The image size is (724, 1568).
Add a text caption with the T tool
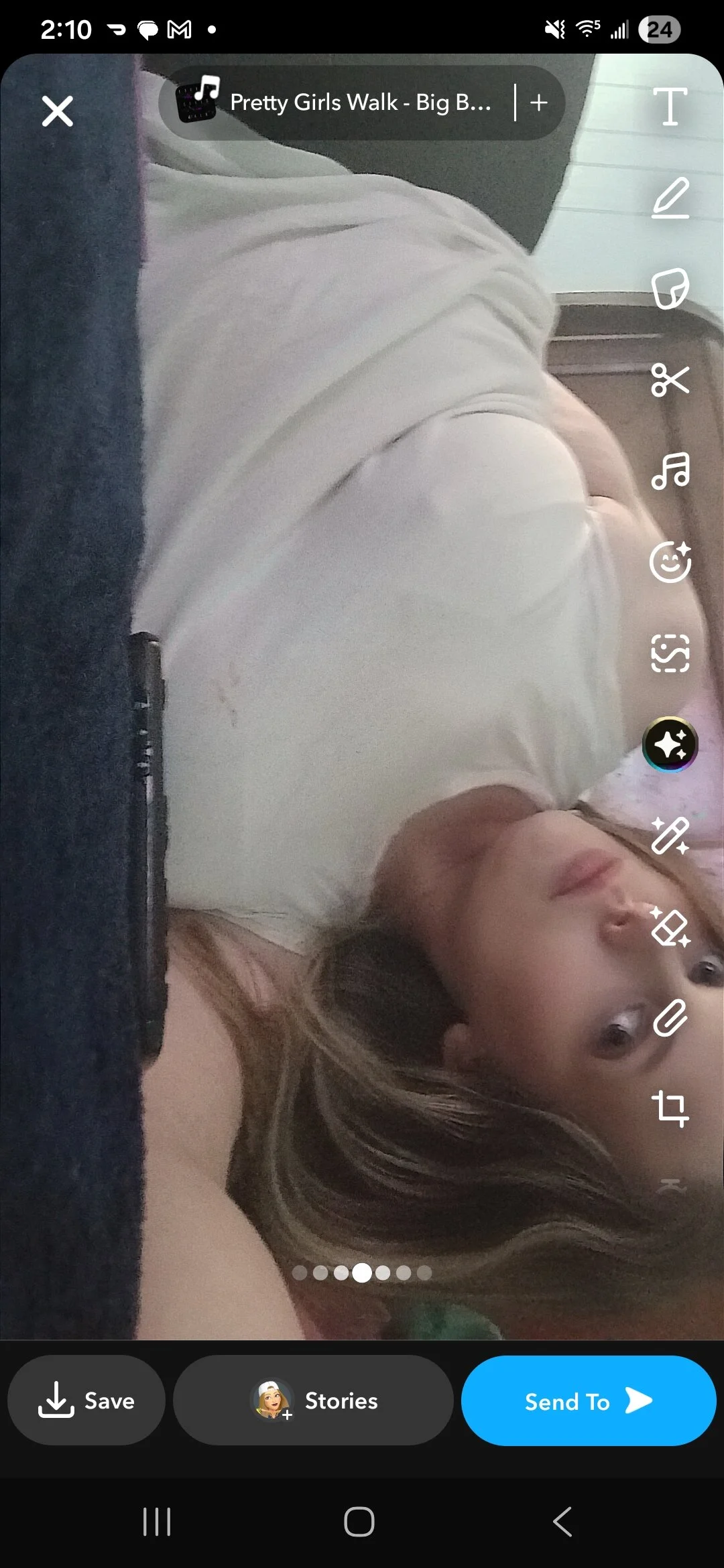click(x=670, y=107)
